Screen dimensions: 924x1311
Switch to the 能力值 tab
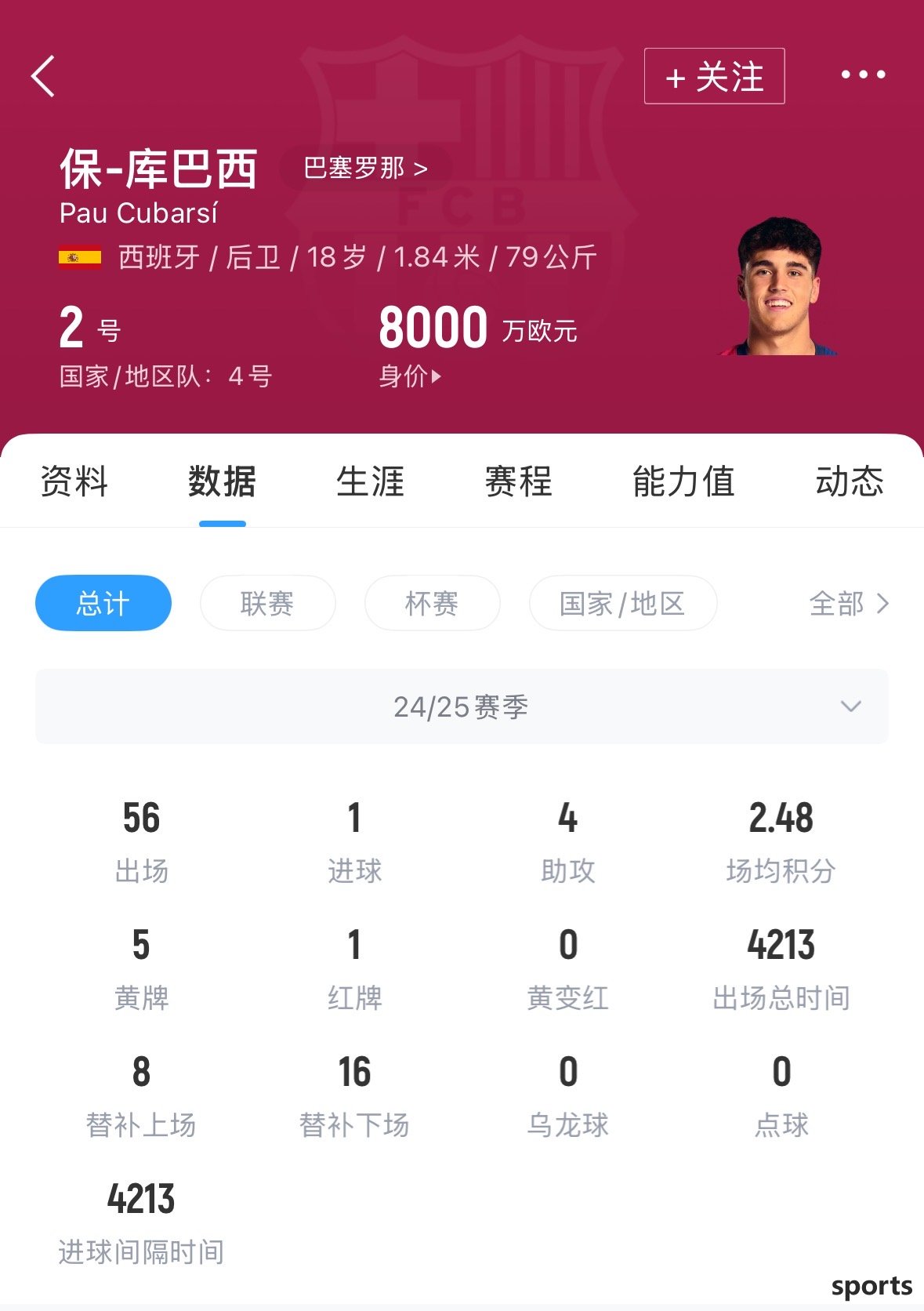click(683, 481)
